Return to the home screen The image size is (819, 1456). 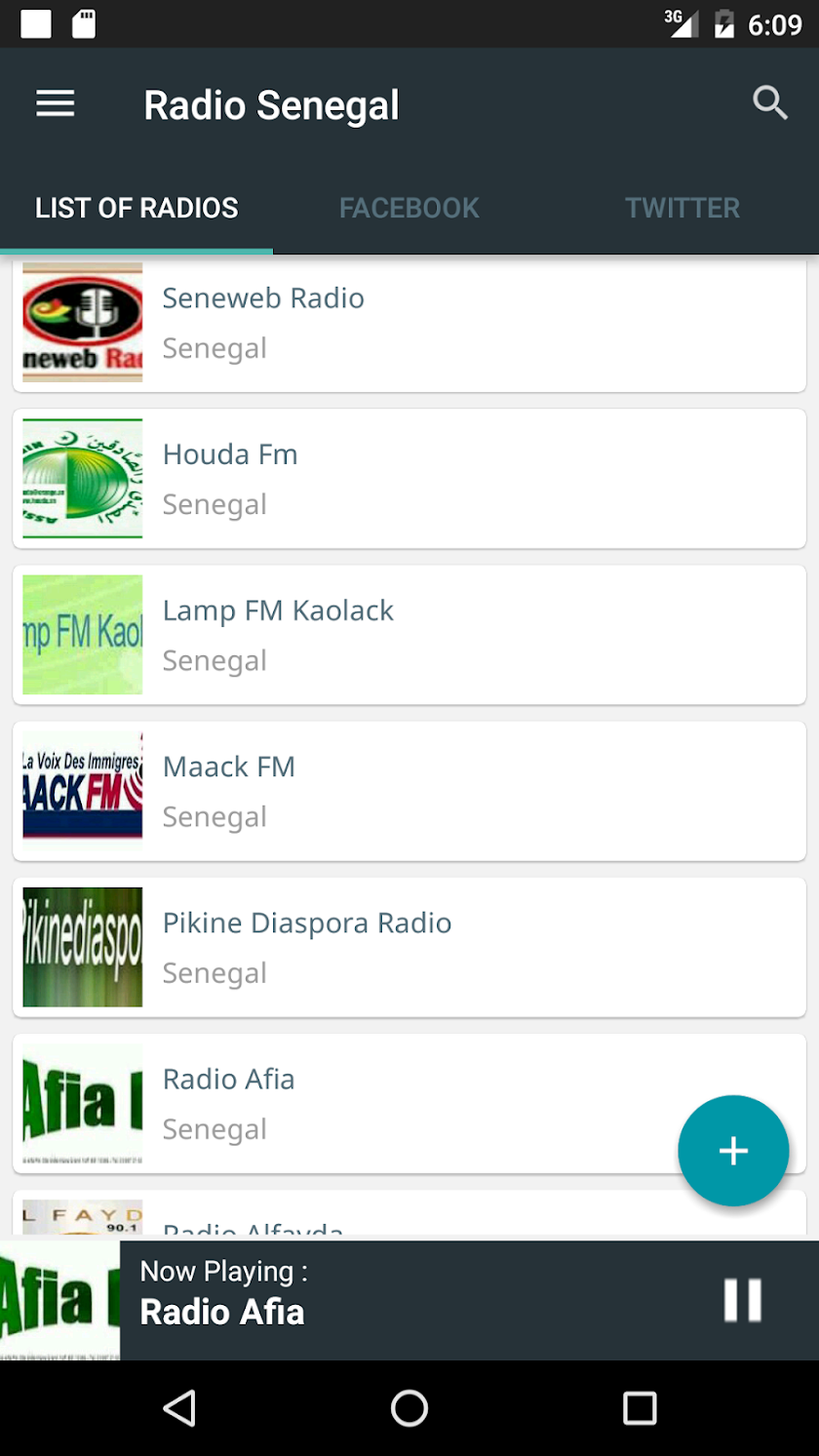coord(409,1408)
